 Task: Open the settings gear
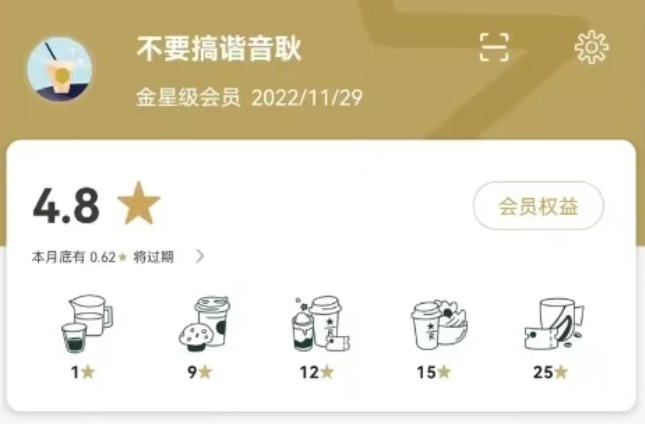click(x=591, y=47)
